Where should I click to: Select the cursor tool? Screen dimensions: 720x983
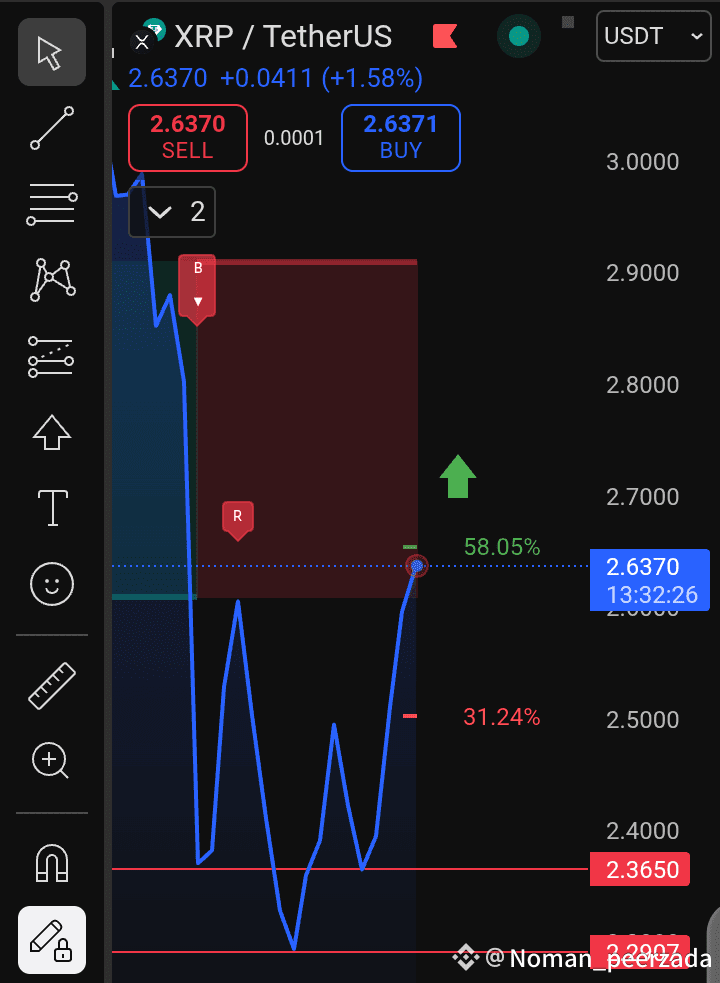pos(51,52)
